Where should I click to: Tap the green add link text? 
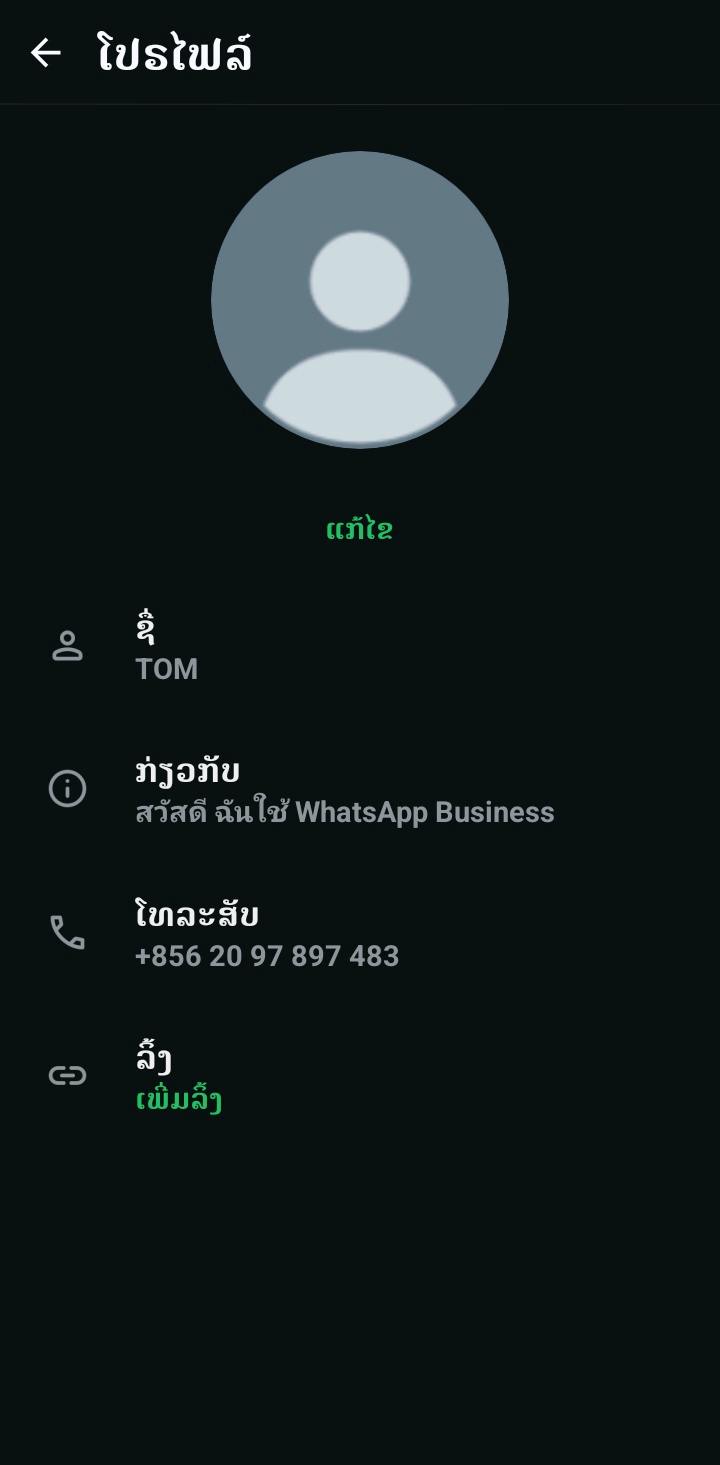click(x=179, y=1100)
